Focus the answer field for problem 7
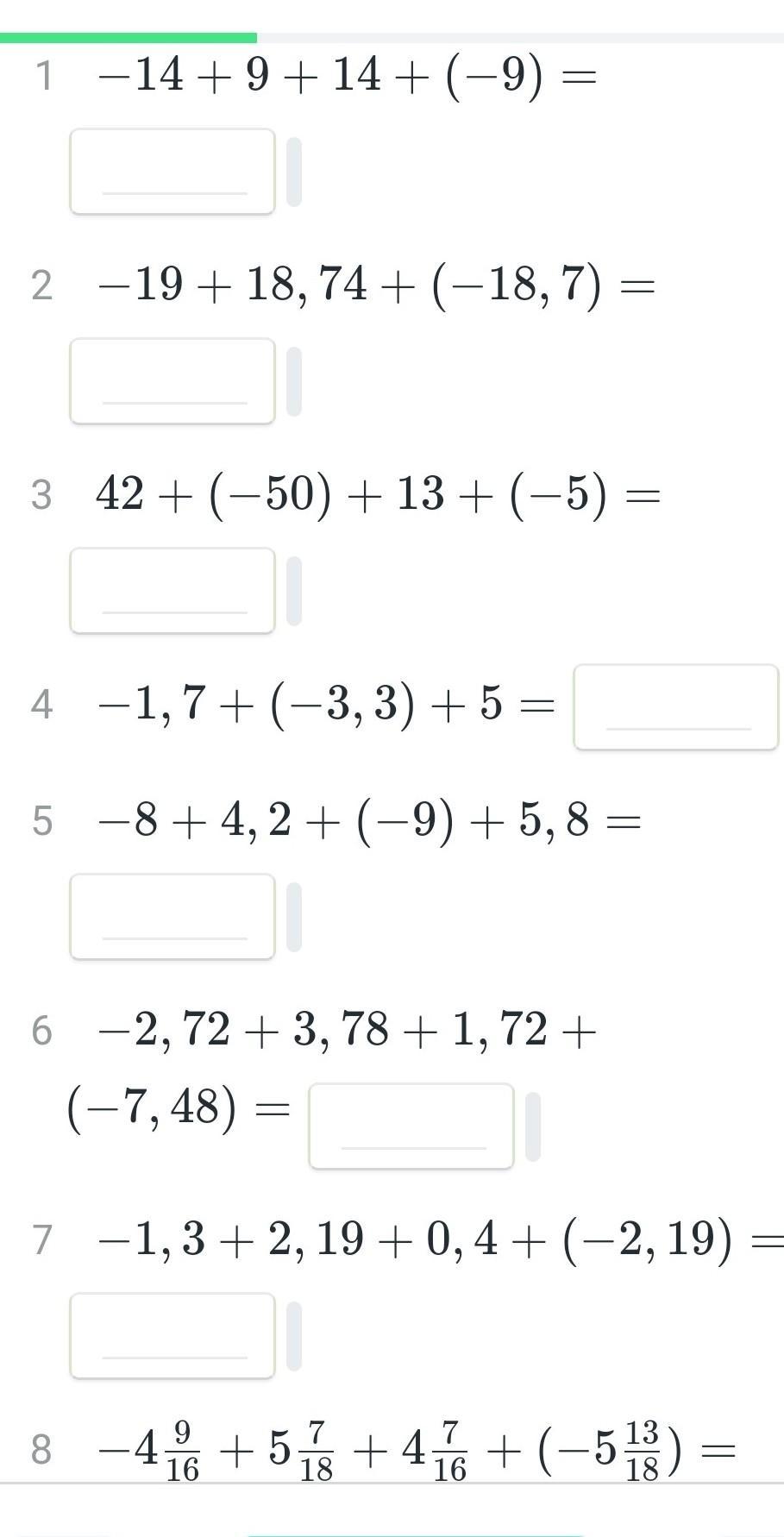 point(172,1336)
